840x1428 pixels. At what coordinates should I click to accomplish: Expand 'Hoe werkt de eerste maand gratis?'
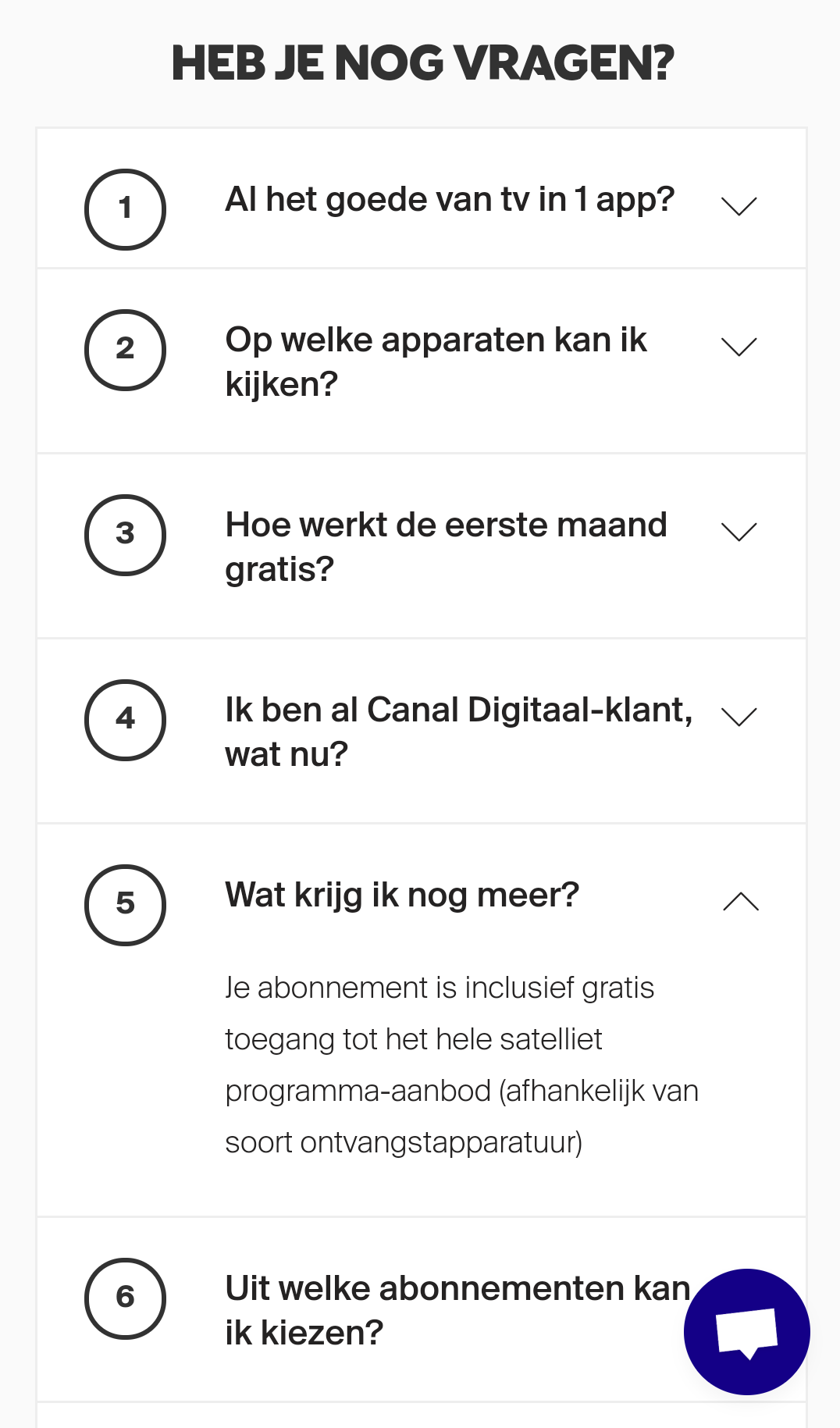click(422, 547)
